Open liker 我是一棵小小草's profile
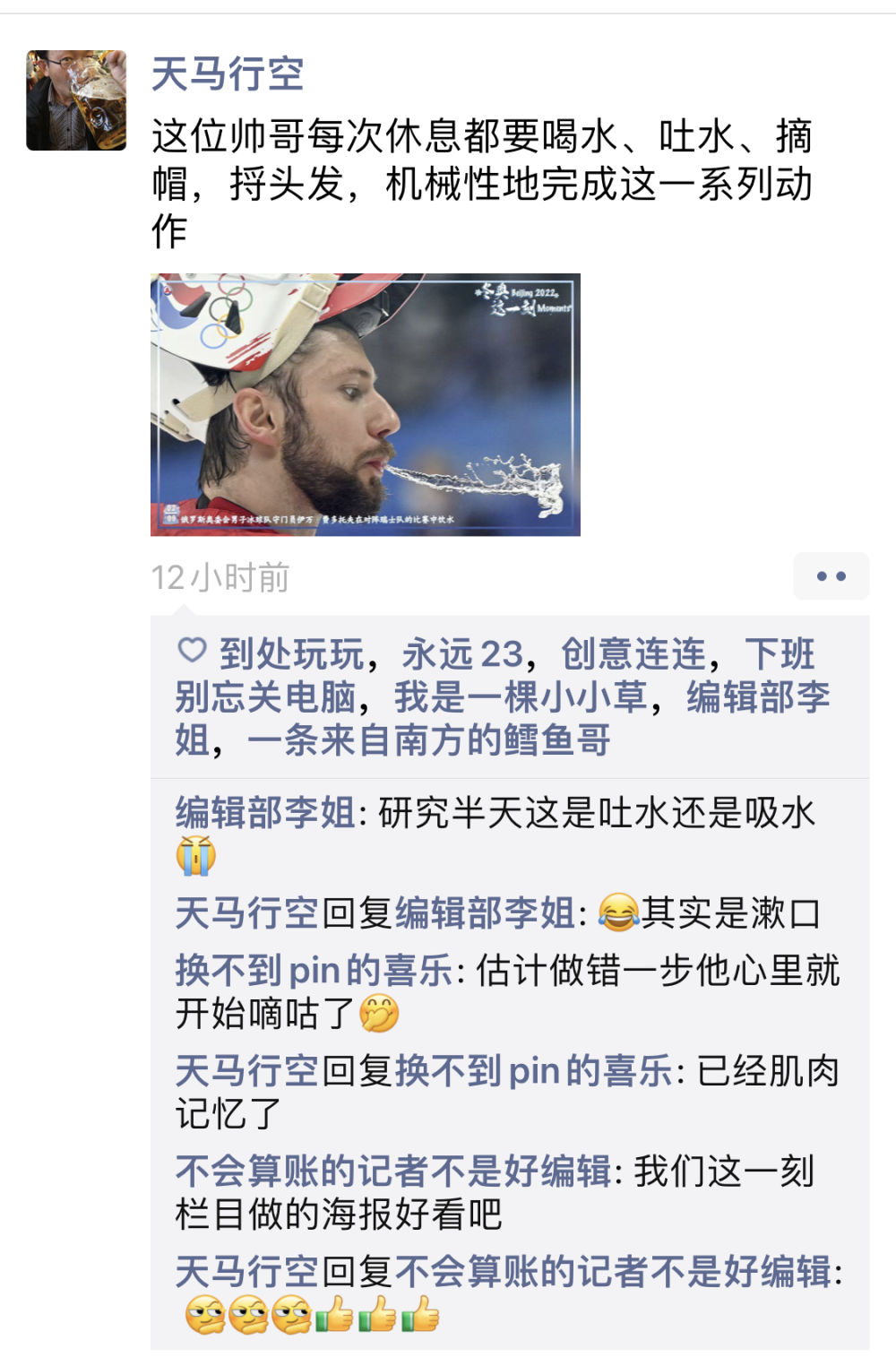896x1366 pixels. click(x=521, y=697)
